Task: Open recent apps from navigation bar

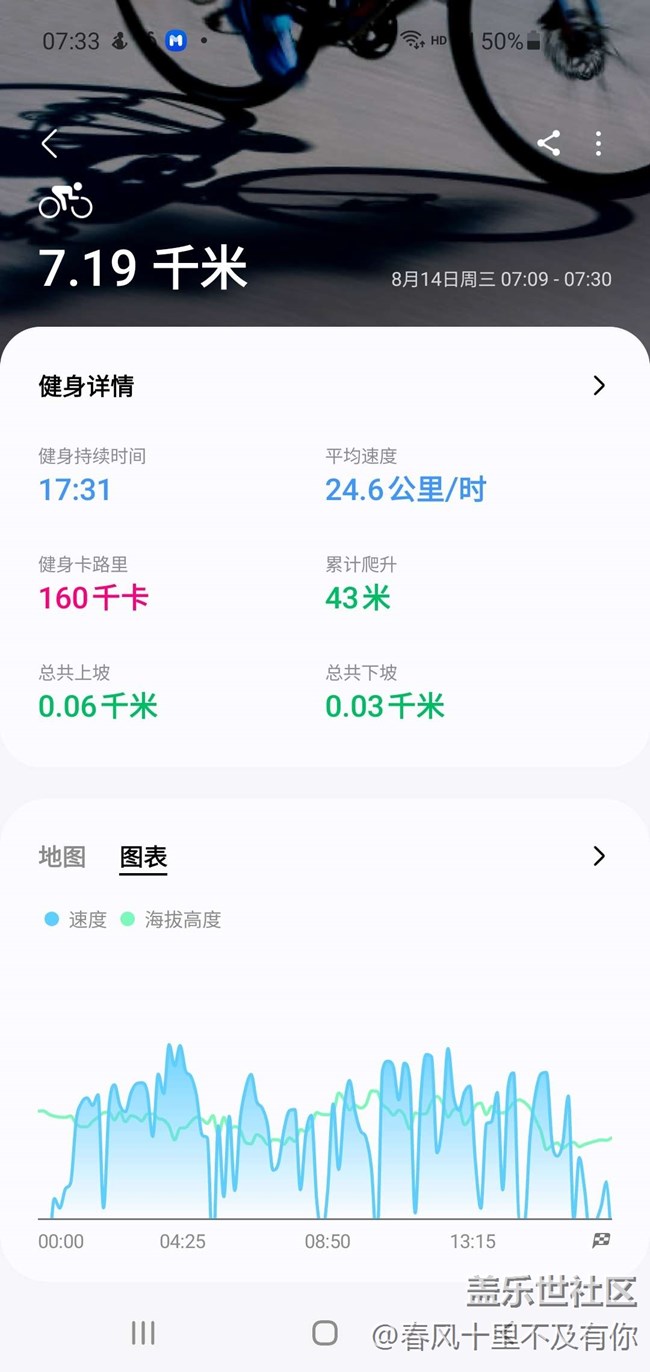Action: 143,1332
